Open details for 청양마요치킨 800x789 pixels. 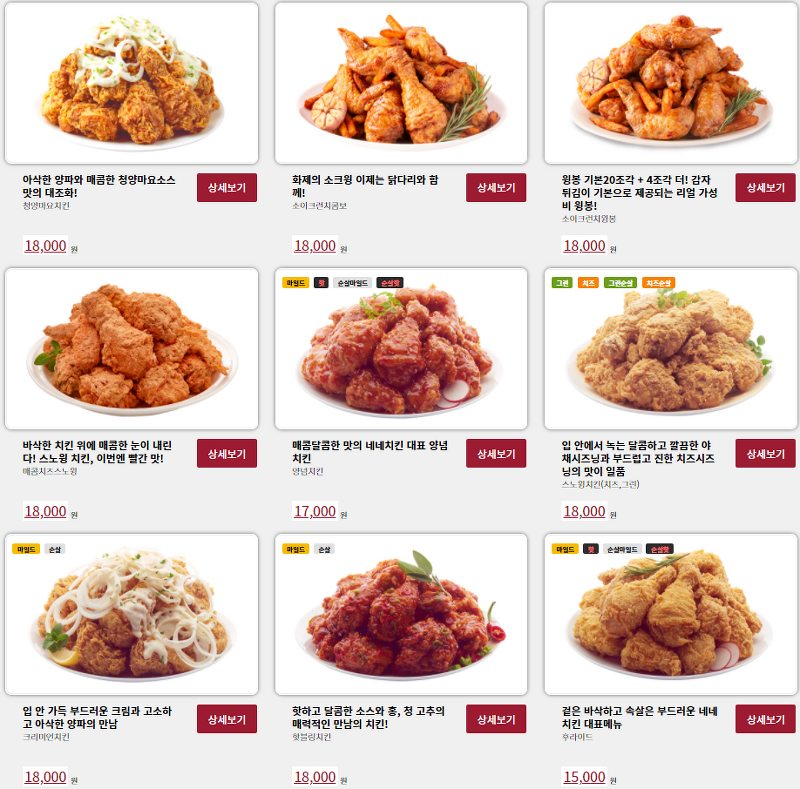coord(227,187)
